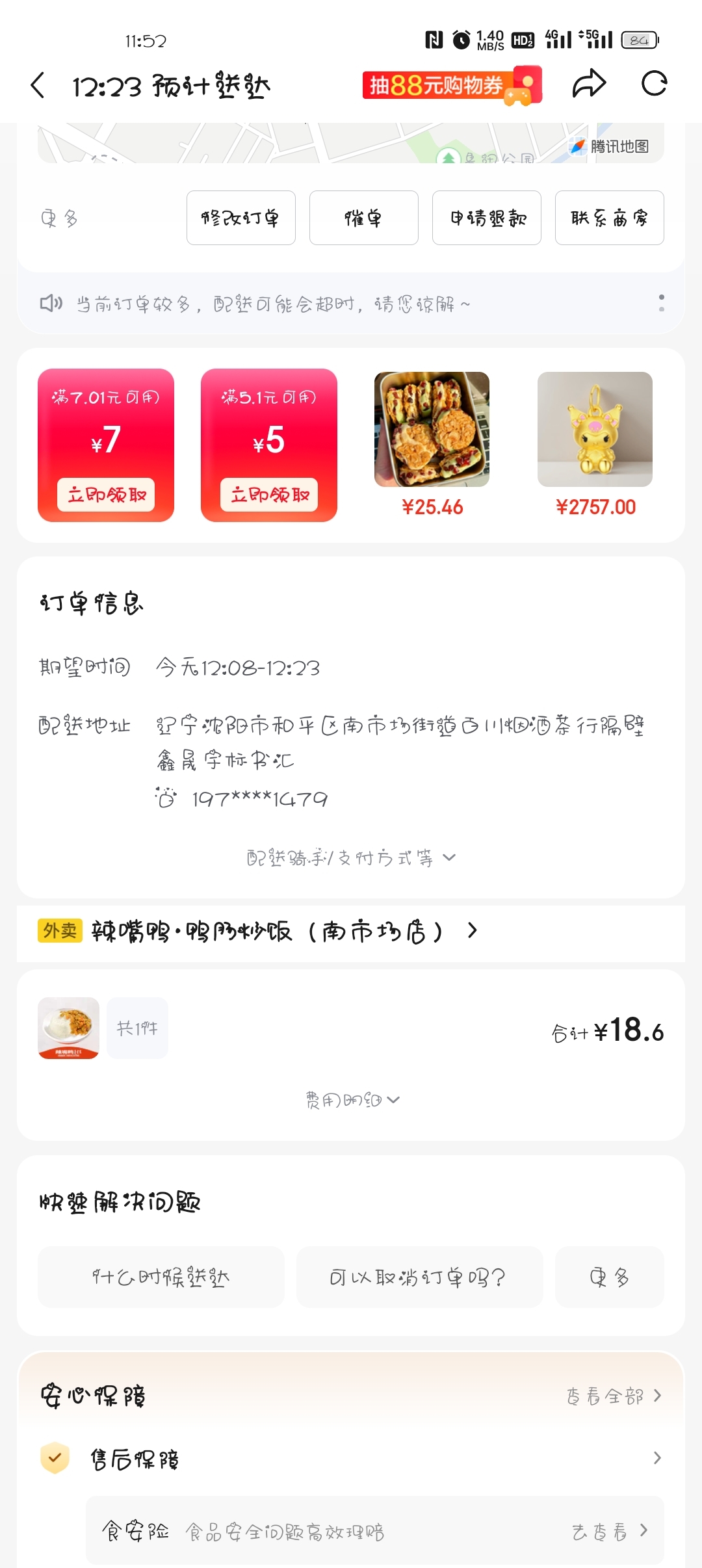702x1568 pixels.
Task: Contact the merchant via 联系商家
Action: point(609,218)
